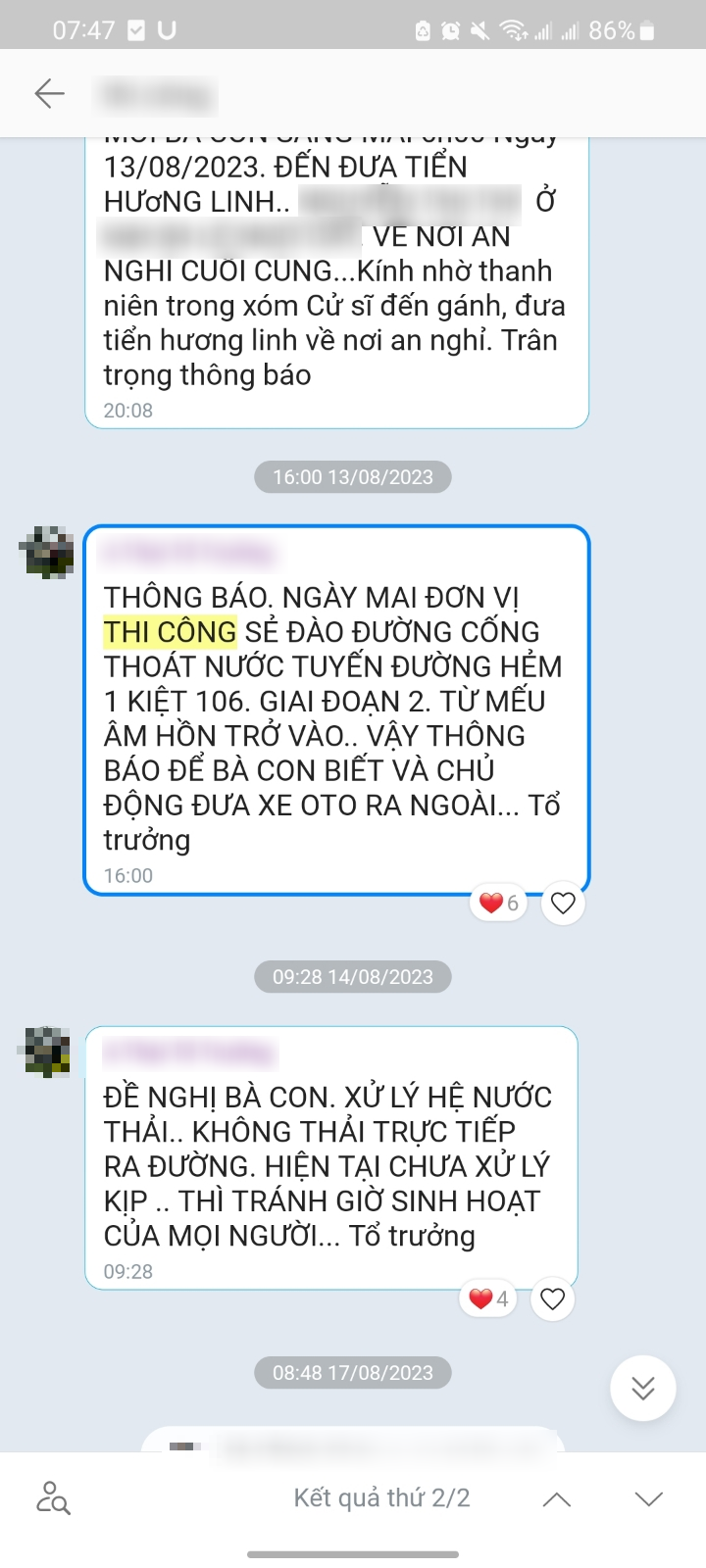Image resolution: width=706 pixels, height=1568 pixels.
Task: Jump to latest messages with double-chevron button
Action: pyautogui.click(x=643, y=1388)
